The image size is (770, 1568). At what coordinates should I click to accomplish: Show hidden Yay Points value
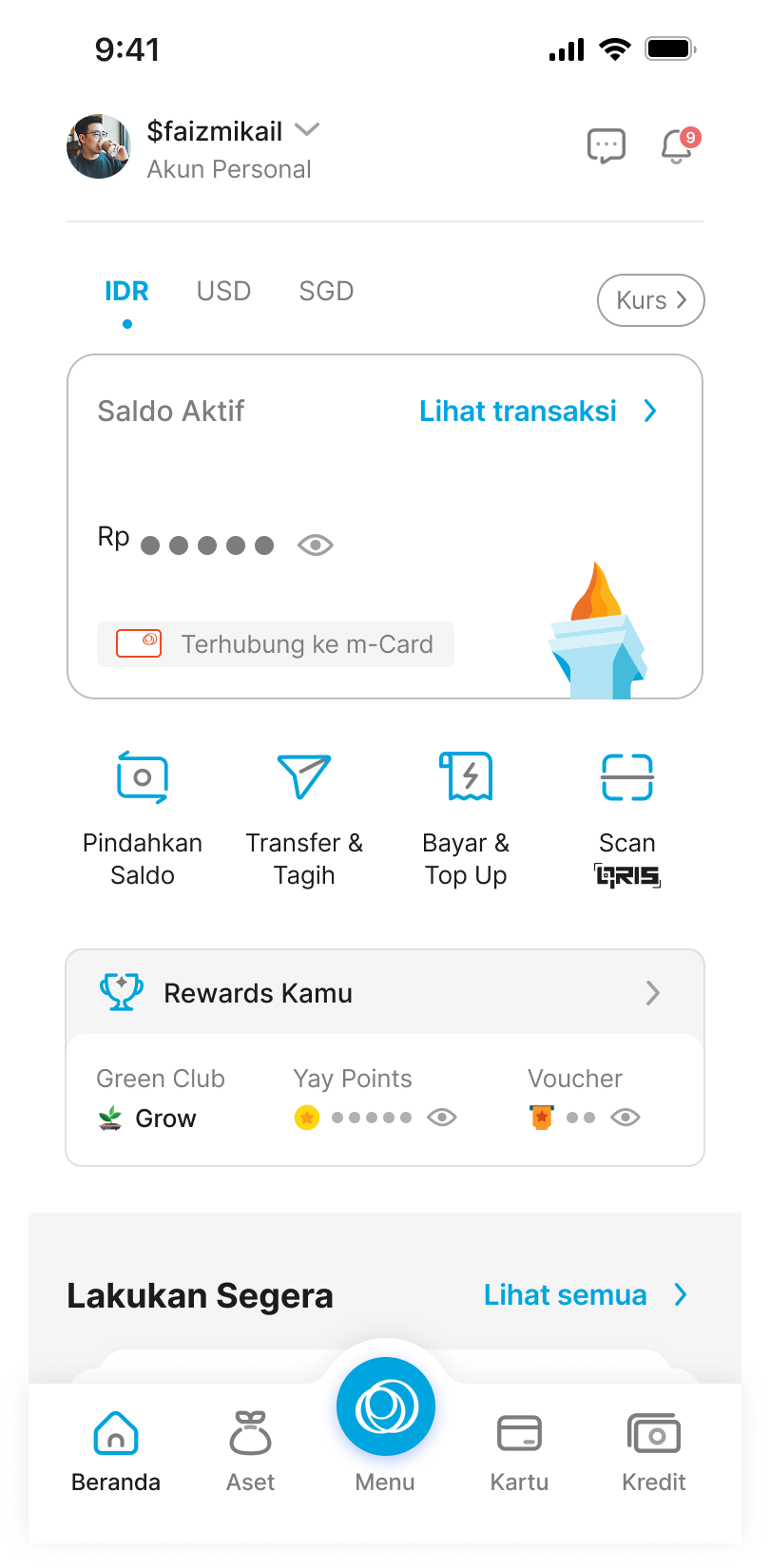click(x=442, y=1118)
